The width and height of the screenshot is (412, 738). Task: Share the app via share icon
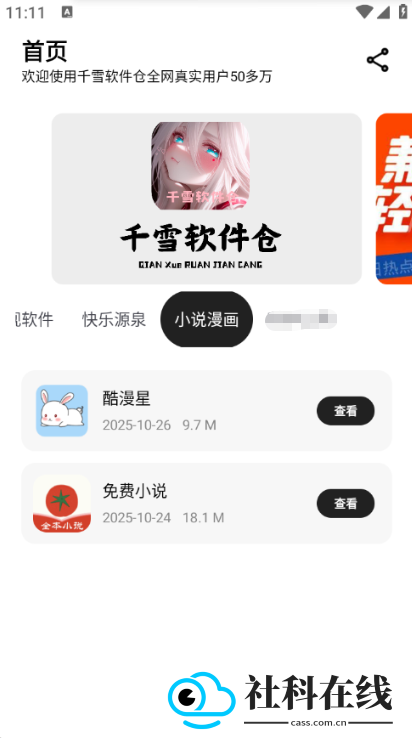click(378, 60)
